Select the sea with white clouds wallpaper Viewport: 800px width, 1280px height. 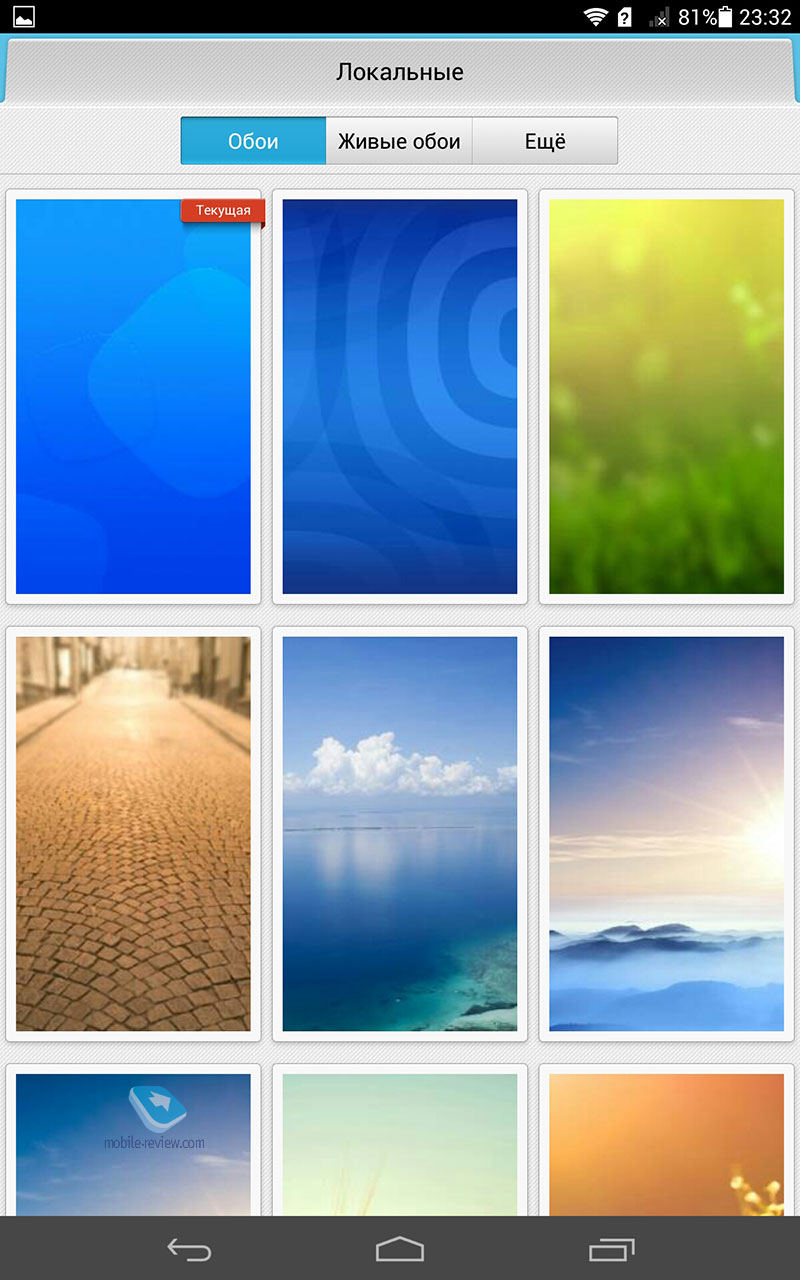pyautogui.click(x=400, y=834)
